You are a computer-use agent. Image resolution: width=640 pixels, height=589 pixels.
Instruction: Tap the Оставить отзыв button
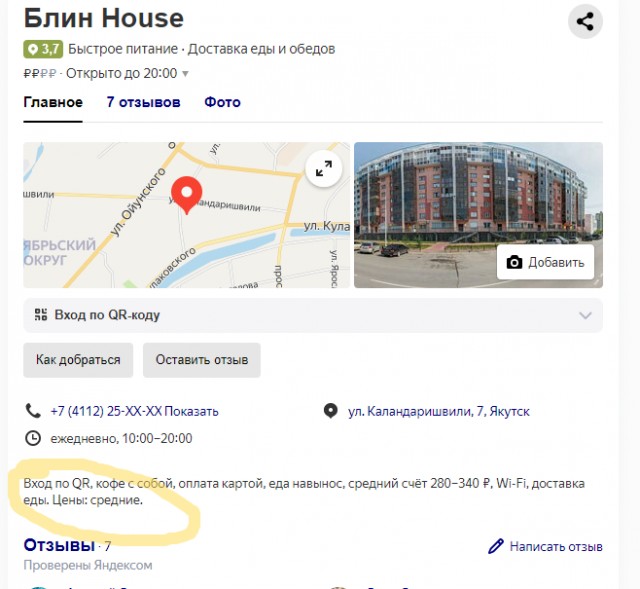coord(202,360)
